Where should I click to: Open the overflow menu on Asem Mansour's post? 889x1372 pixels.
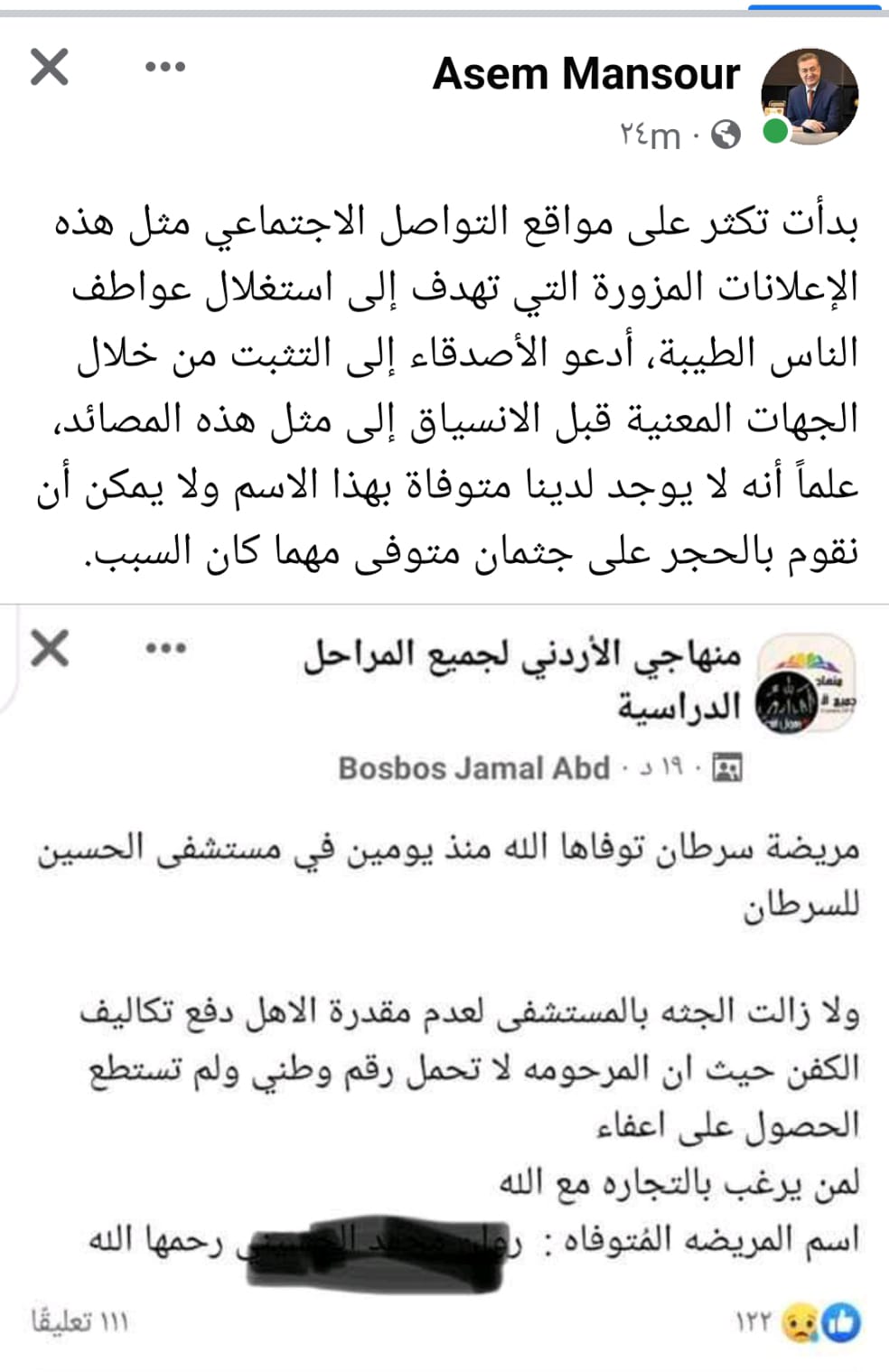coord(165,68)
